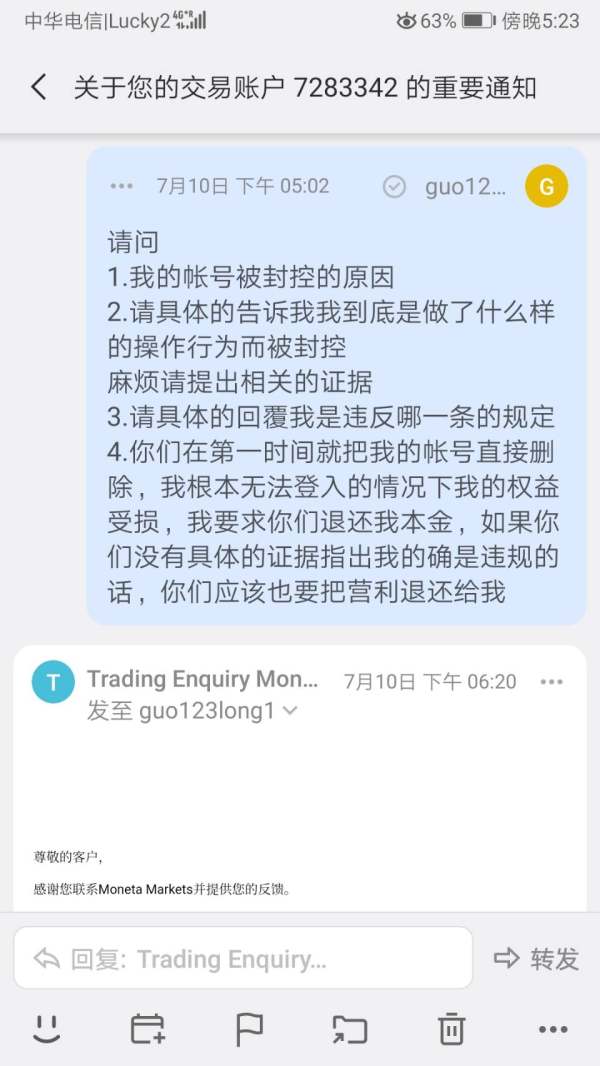
Task: Open the options dots on the 06:20 reply
Action: point(552,682)
